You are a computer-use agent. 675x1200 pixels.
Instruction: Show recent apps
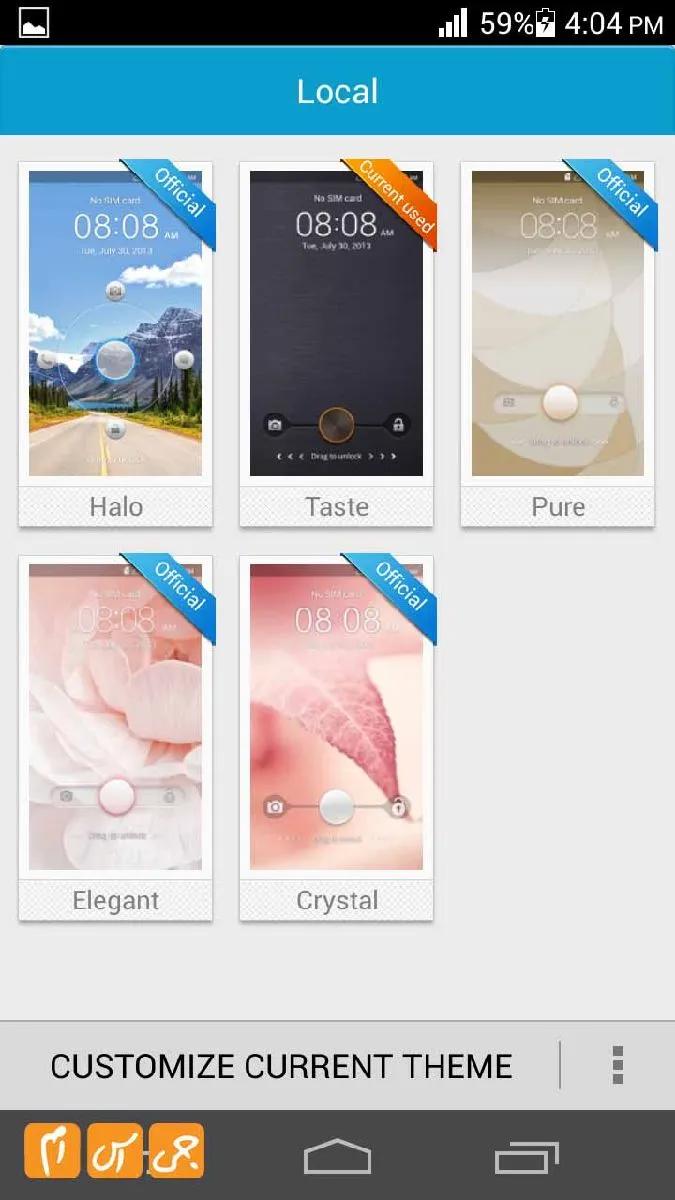pos(526,1159)
